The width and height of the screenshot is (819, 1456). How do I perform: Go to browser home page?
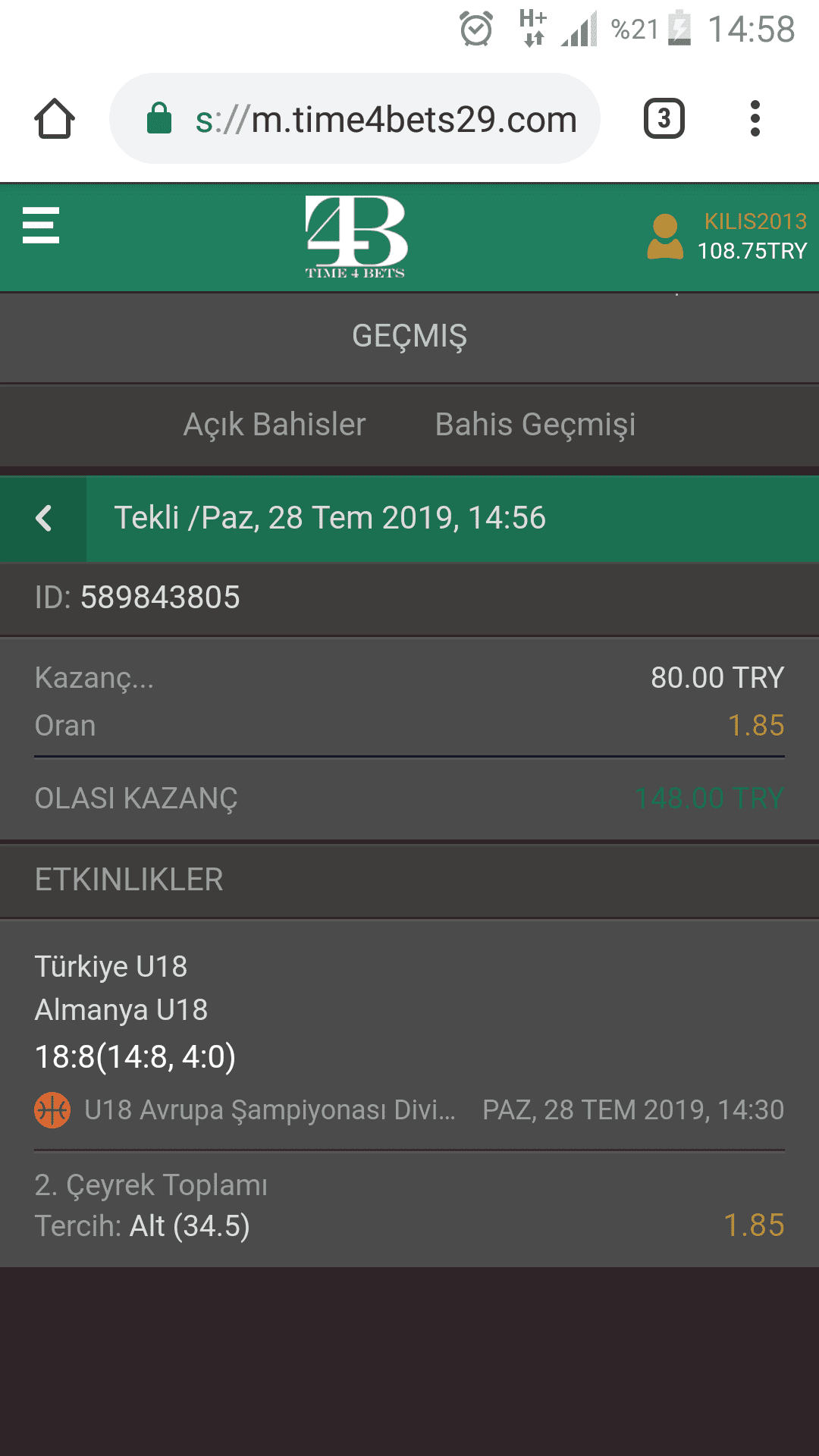(55, 119)
